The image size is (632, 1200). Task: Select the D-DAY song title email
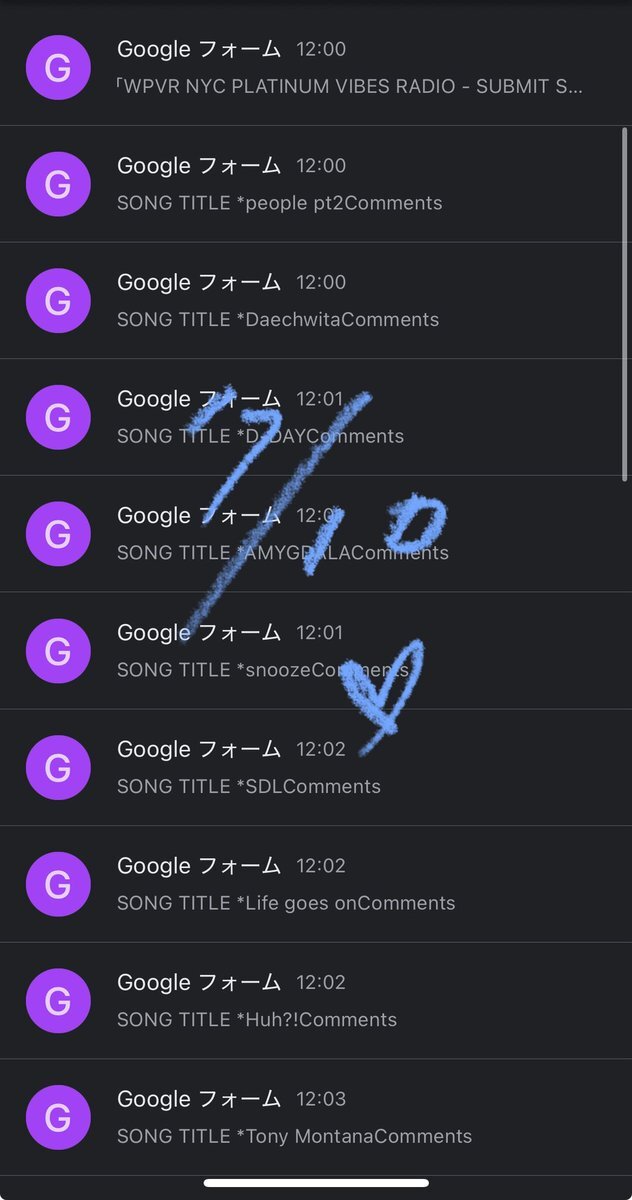click(316, 417)
